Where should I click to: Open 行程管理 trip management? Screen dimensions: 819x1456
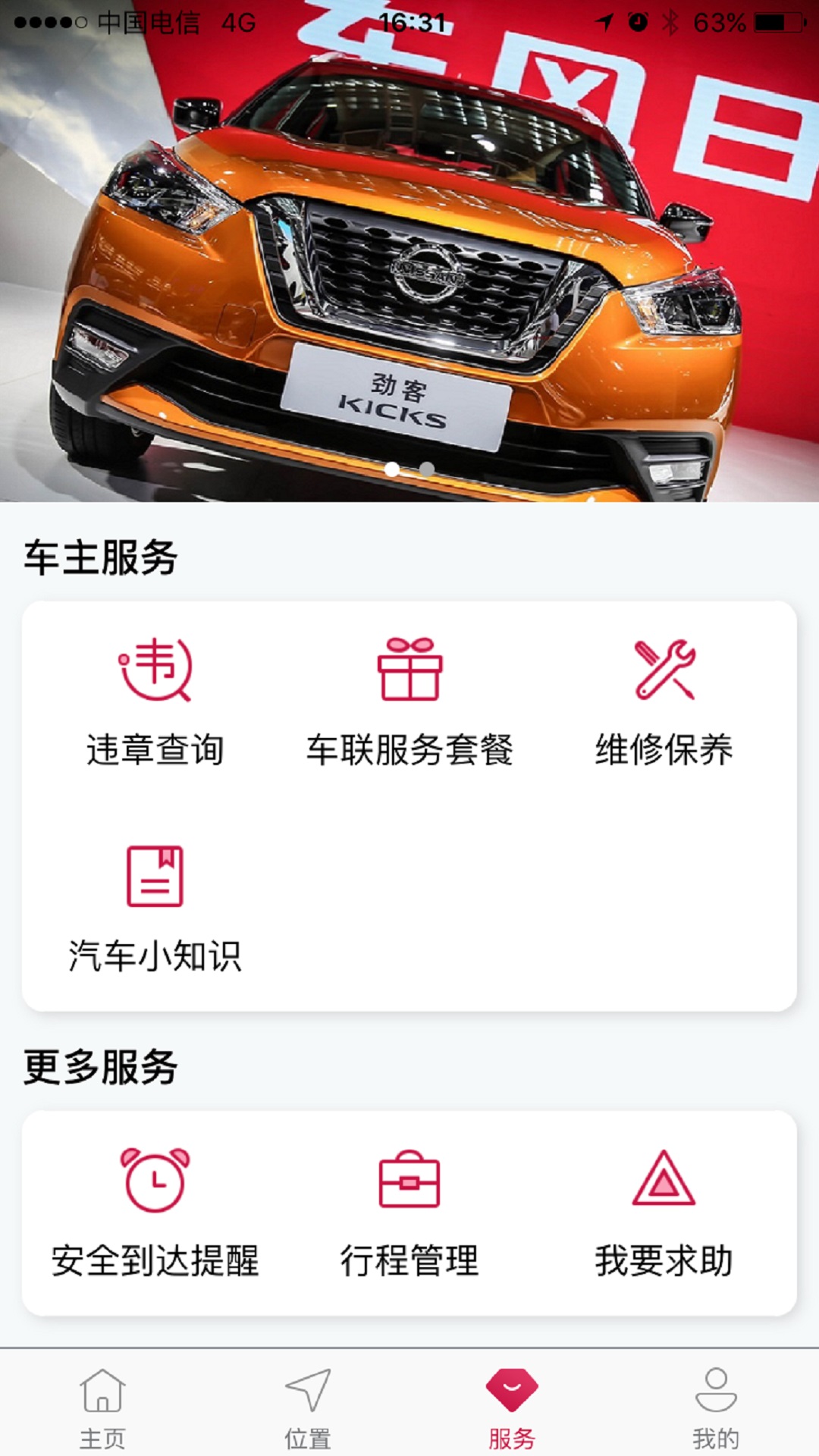pyautogui.click(x=409, y=1212)
